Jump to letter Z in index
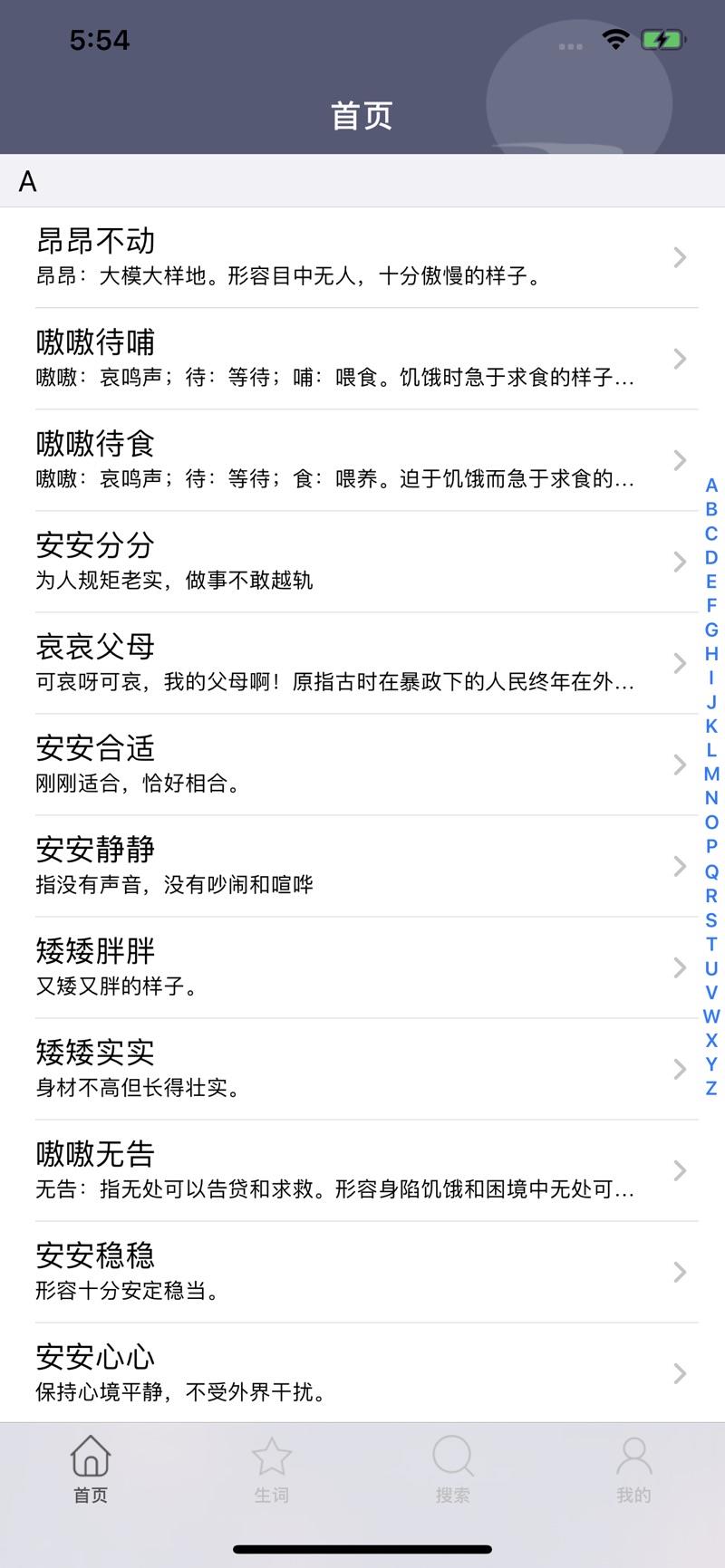 pyautogui.click(x=711, y=1089)
